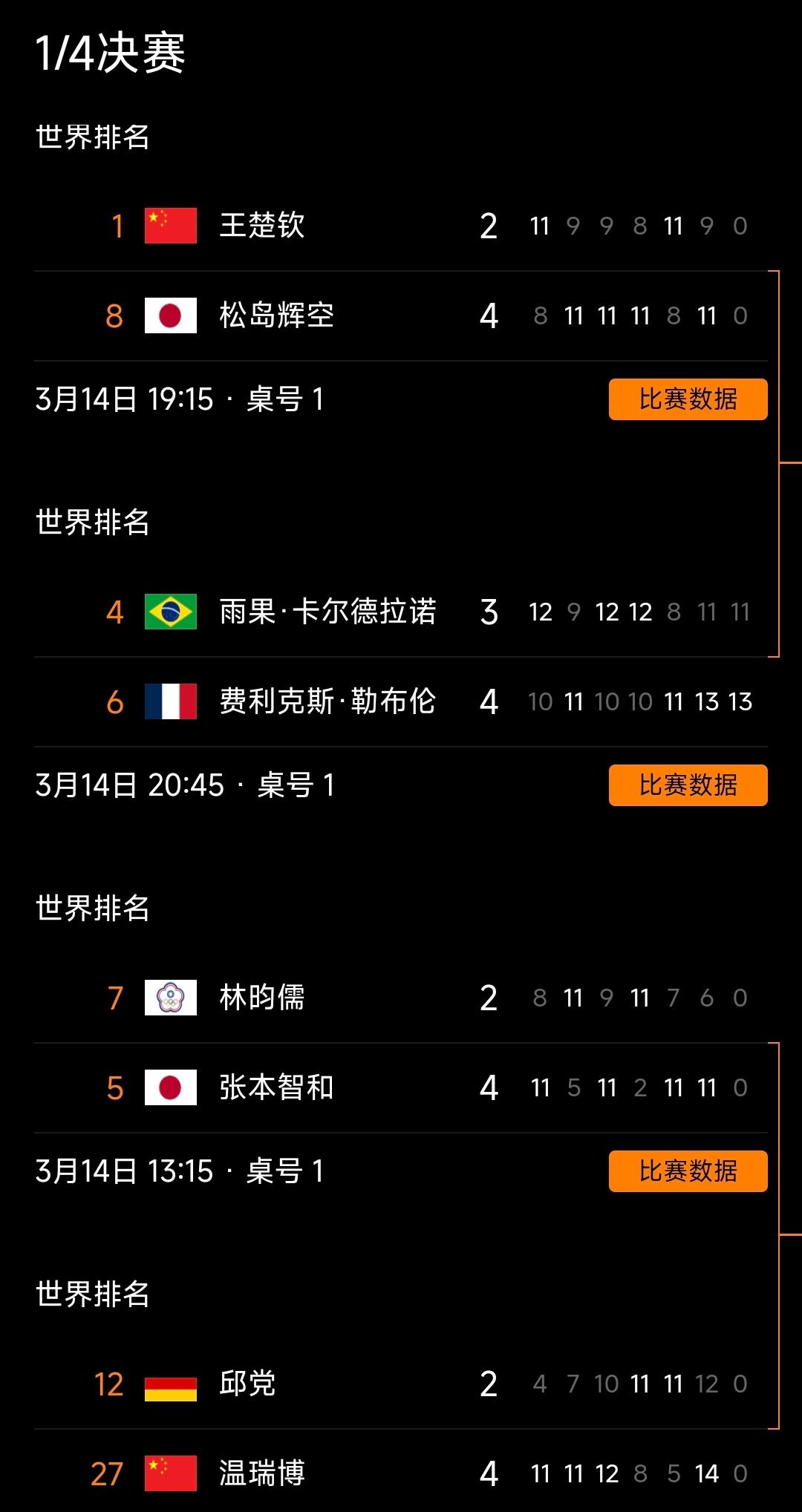Open match data for the Lebrun quarterfinal
The height and width of the screenshot is (1512, 802).
[687, 785]
